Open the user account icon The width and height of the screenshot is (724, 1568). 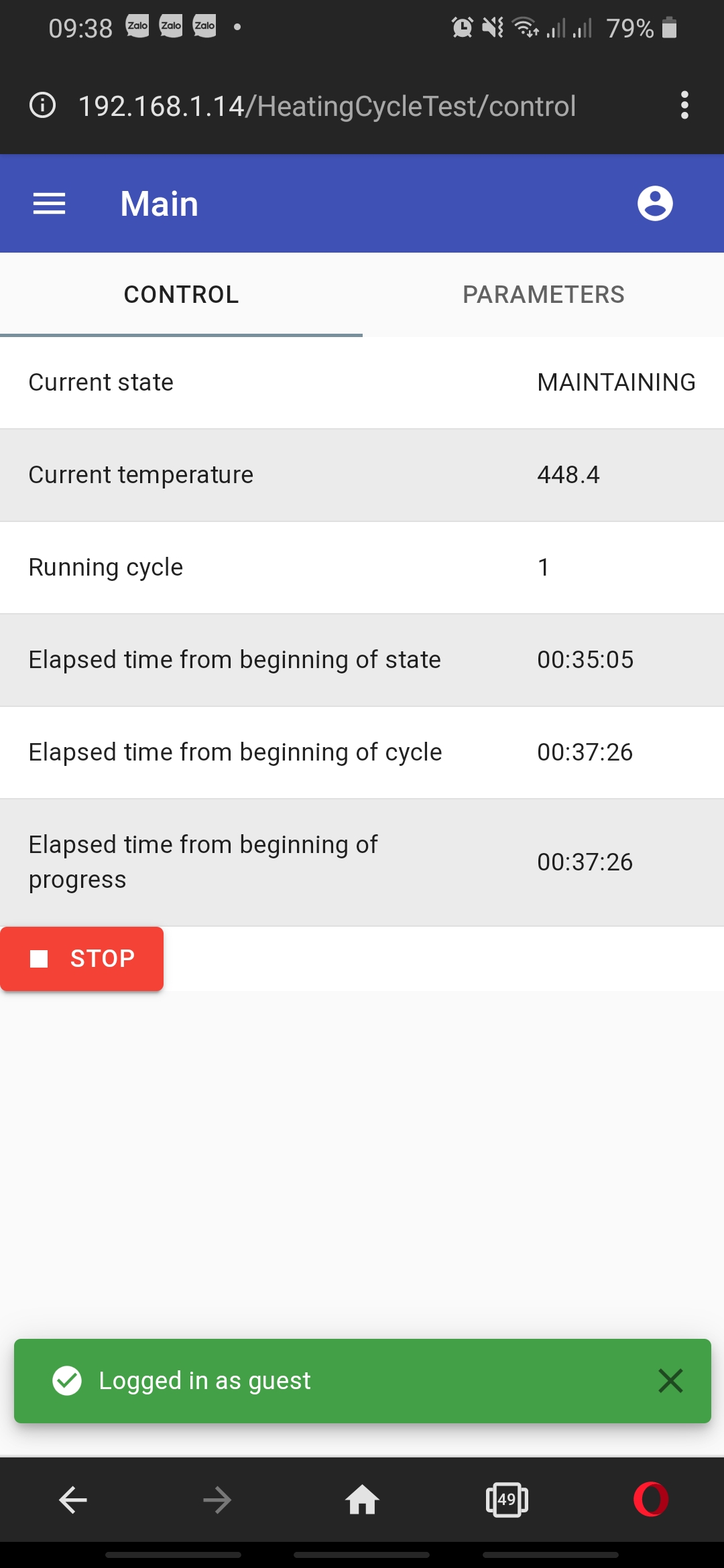(654, 204)
